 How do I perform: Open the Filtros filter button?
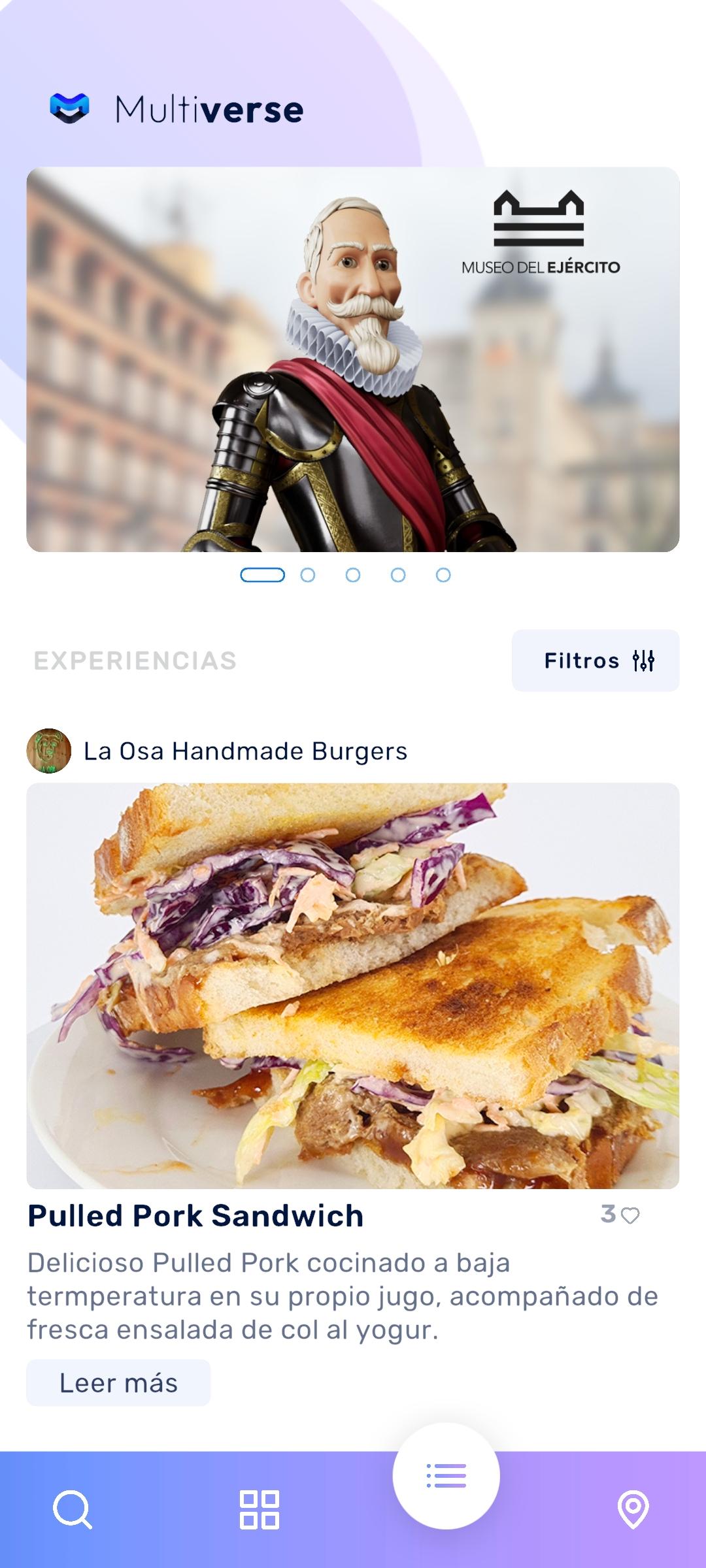pyautogui.click(x=595, y=661)
